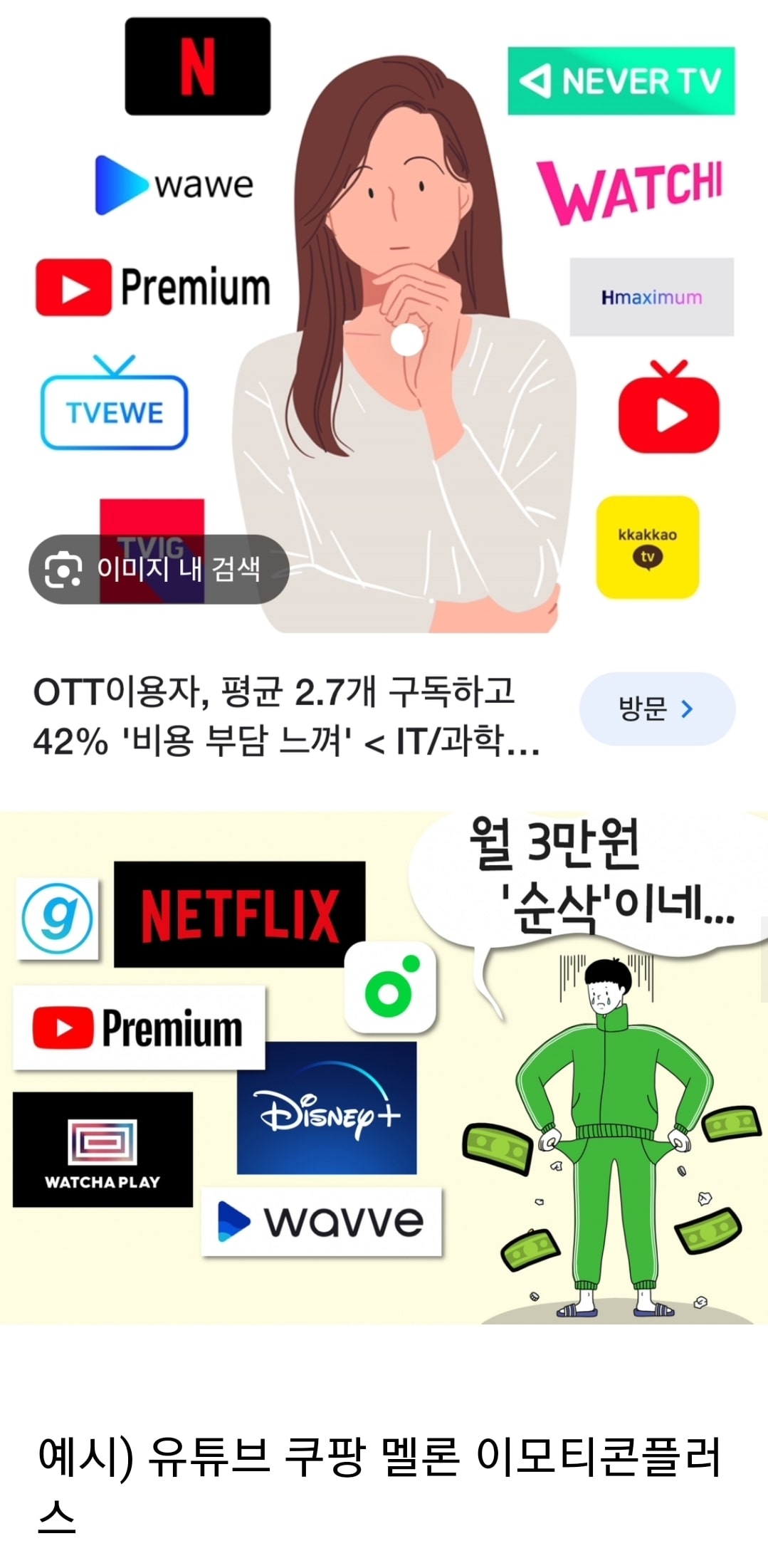The width and height of the screenshot is (768, 1568).
Task: Open the 월 3만원 순삭 cartoon image
Action: (384, 1068)
